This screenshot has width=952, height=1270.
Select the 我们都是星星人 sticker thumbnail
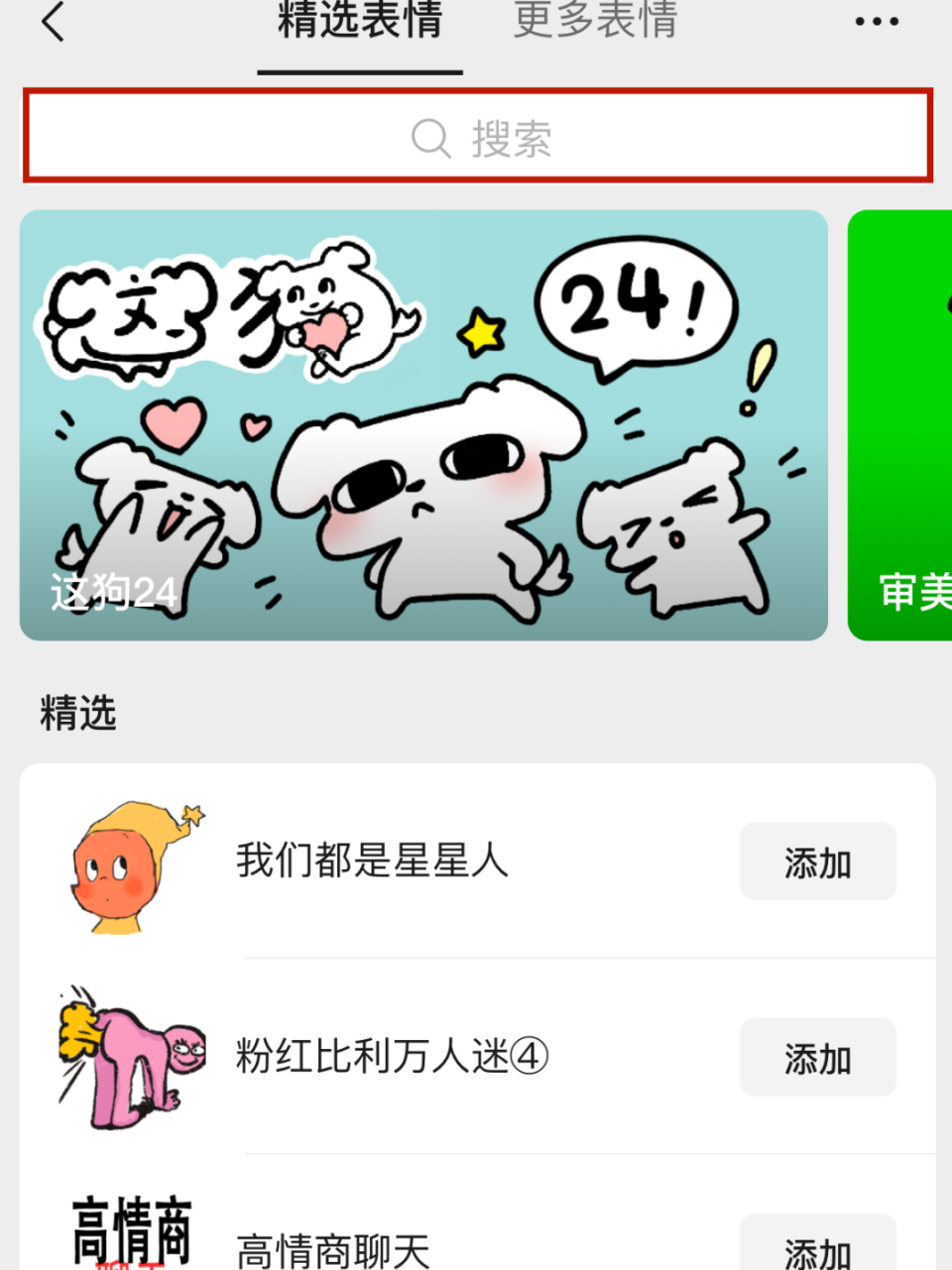[x=127, y=862]
